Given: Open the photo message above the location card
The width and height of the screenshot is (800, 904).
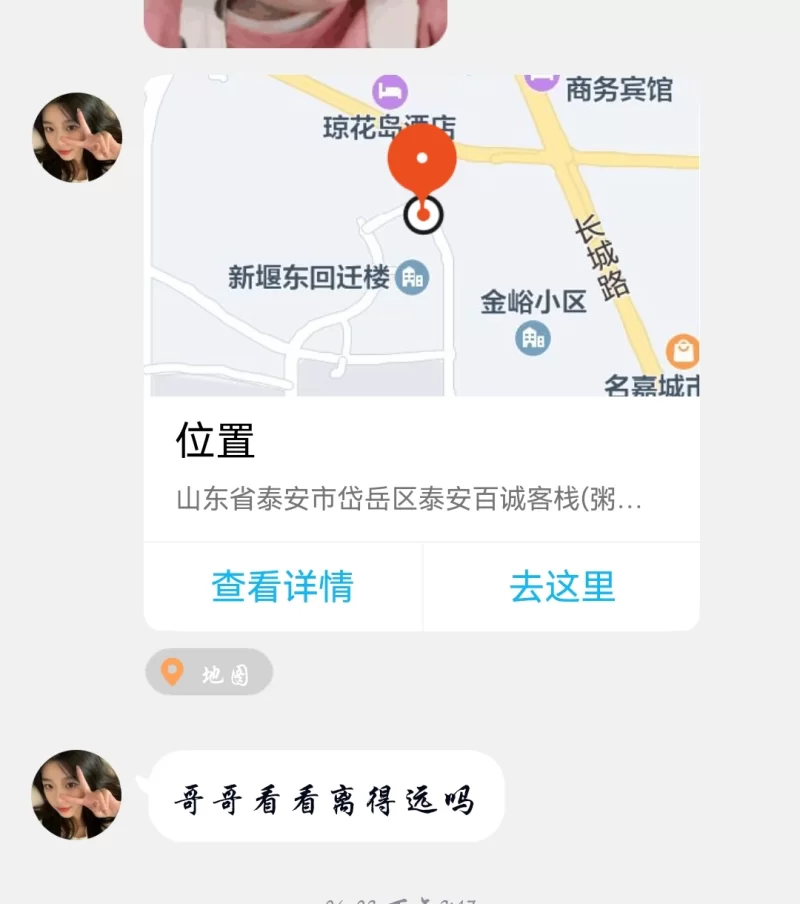Looking at the screenshot, I should [x=295, y=22].
